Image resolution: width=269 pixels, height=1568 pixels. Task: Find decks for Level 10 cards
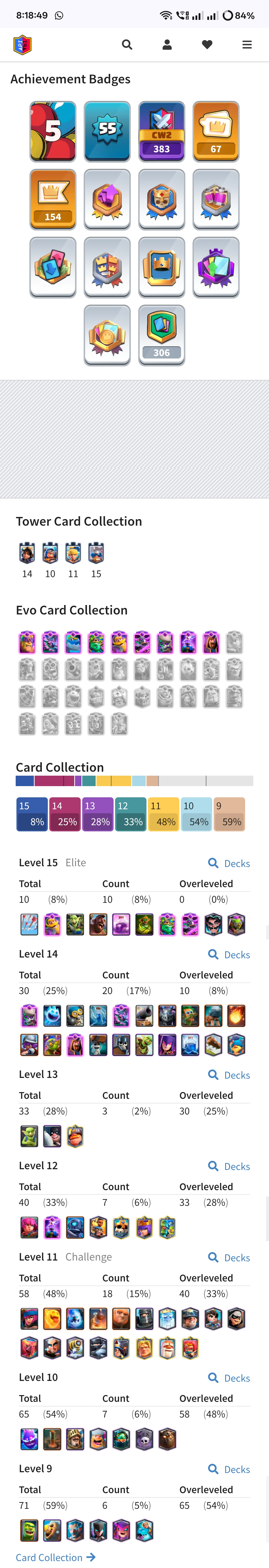coord(229,1378)
